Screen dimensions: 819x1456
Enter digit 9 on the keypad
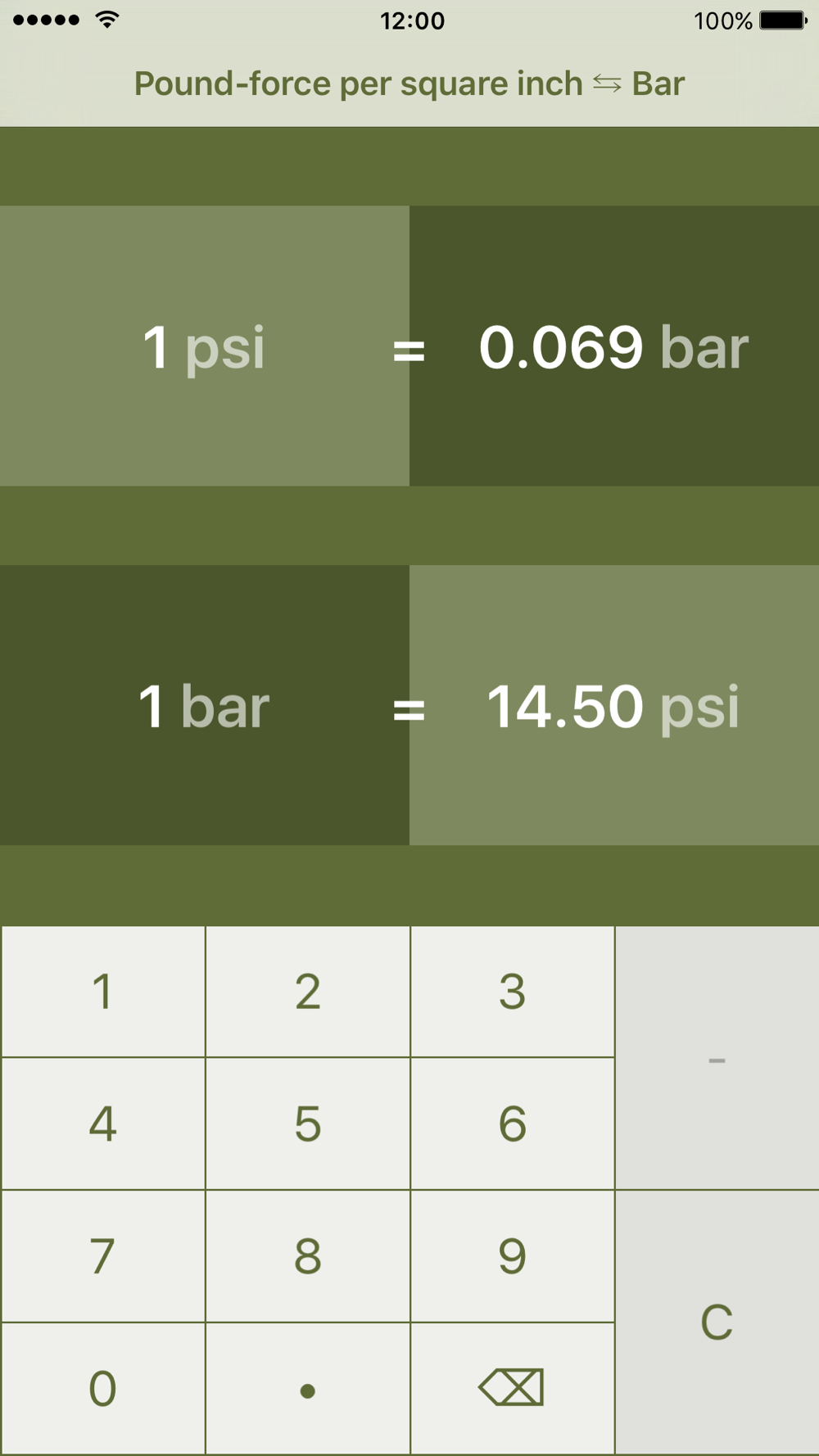513,1256
